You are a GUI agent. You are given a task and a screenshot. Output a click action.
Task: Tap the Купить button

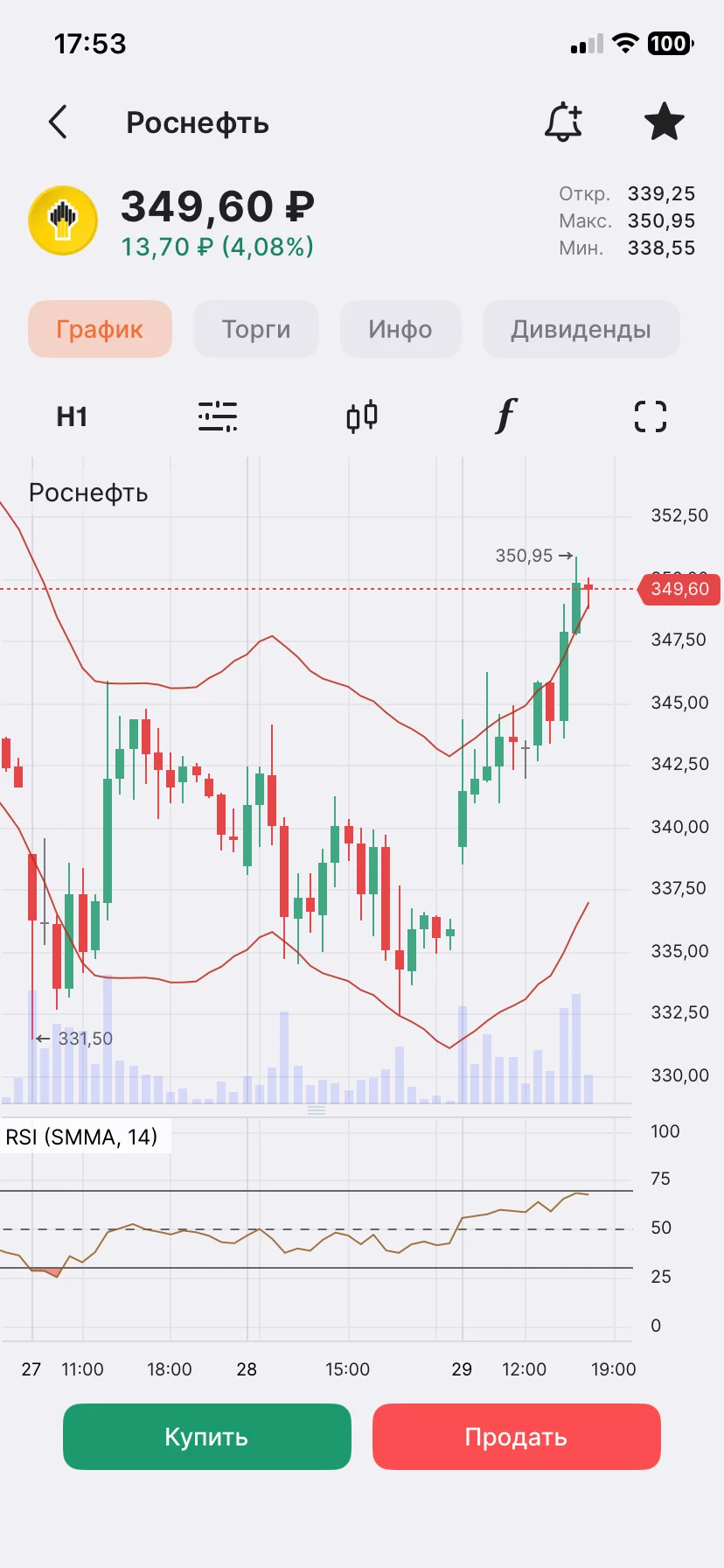click(x=207, y=1437)
